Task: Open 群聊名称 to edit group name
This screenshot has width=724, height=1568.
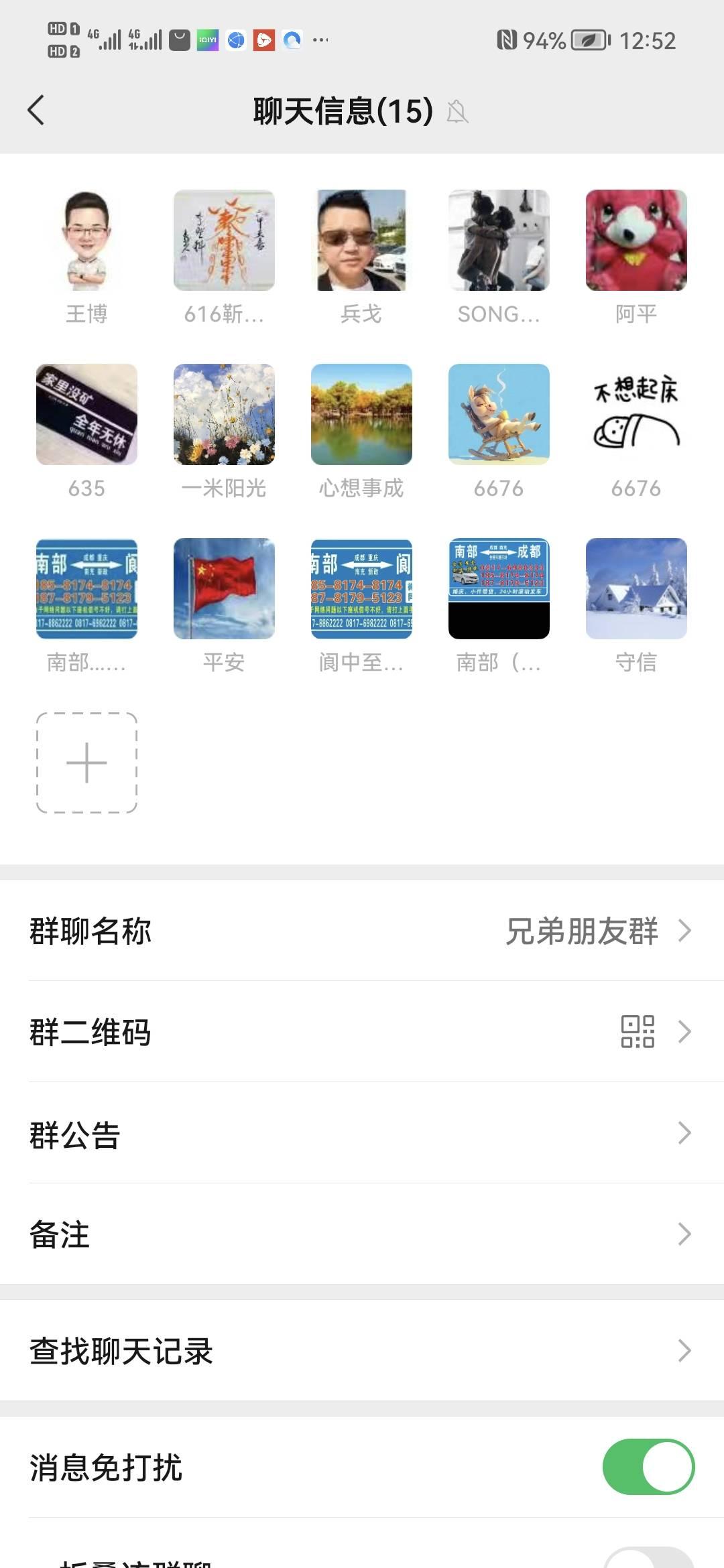Action: 362,931
